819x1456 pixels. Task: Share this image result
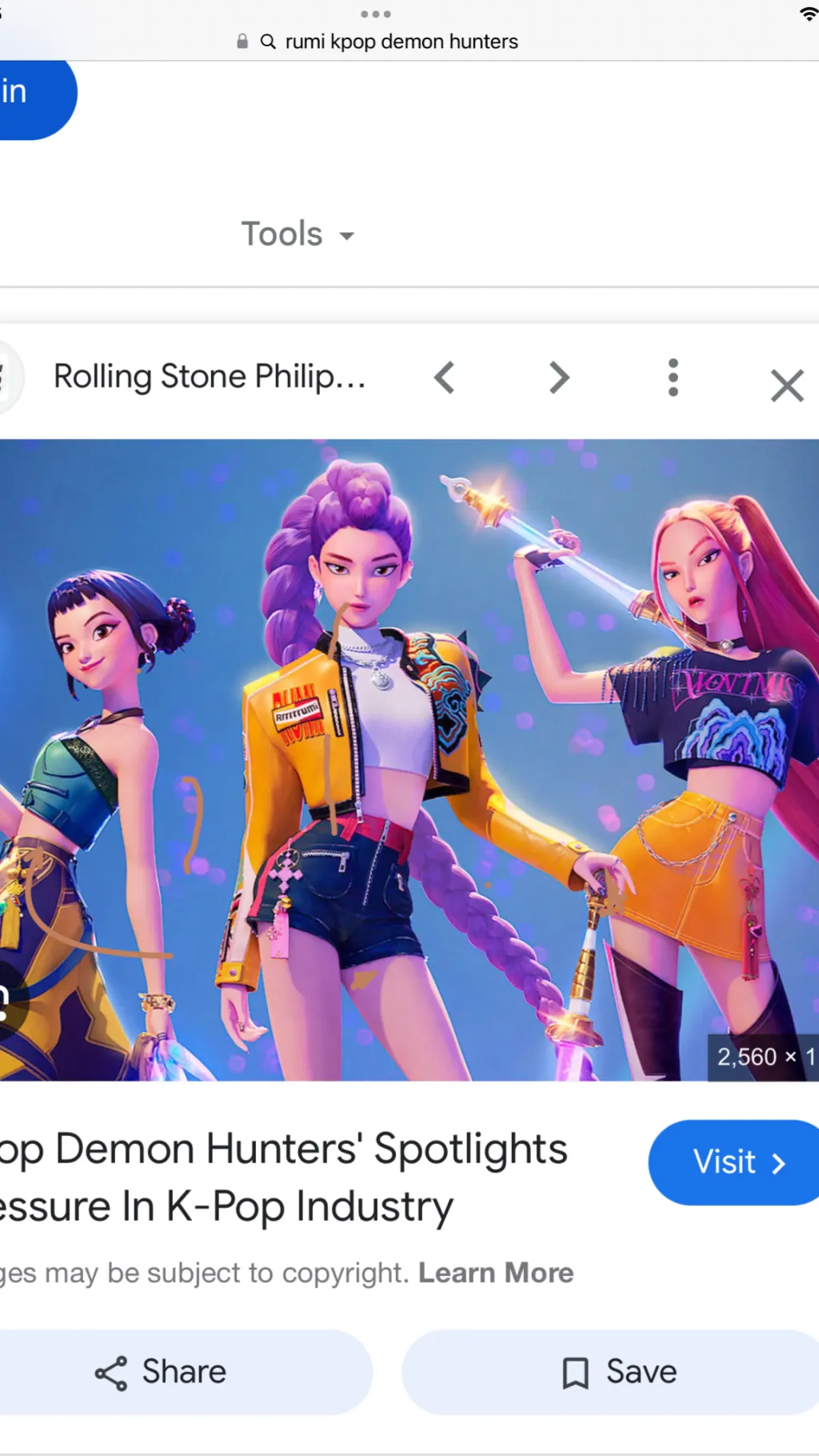pyautogui.click(x=162, y=1372)
